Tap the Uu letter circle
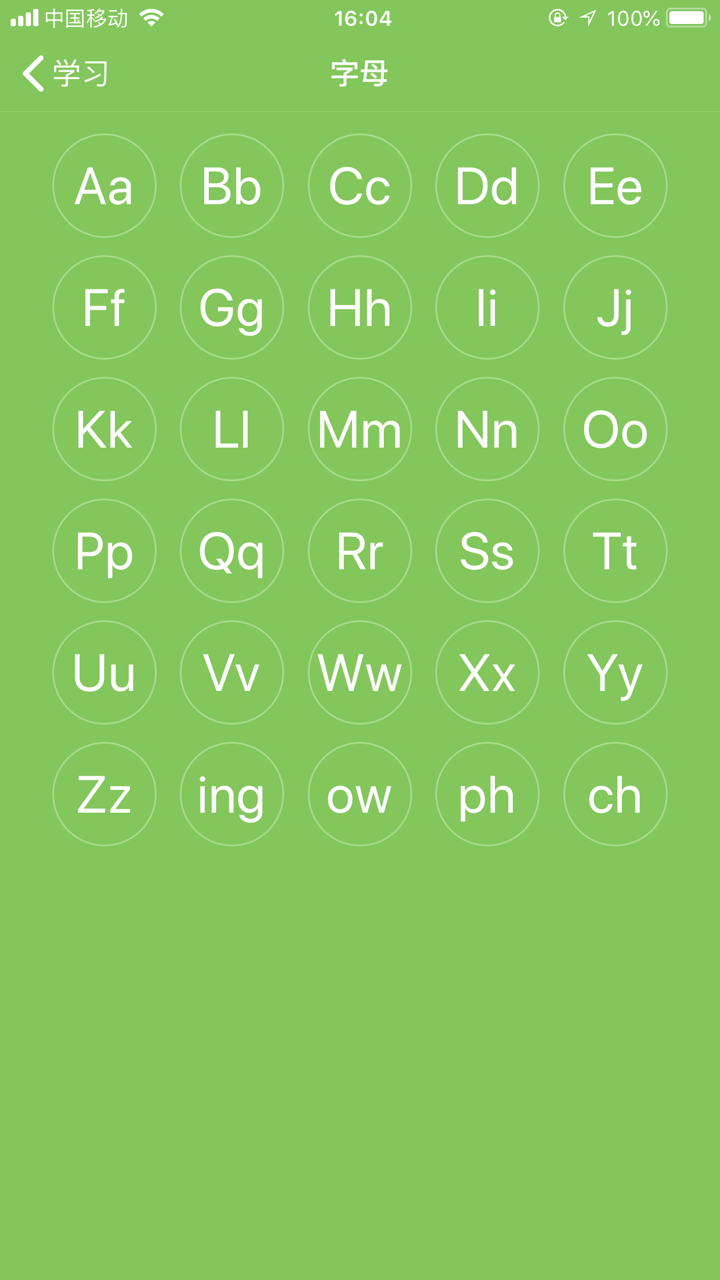 (x=104, y=673)
